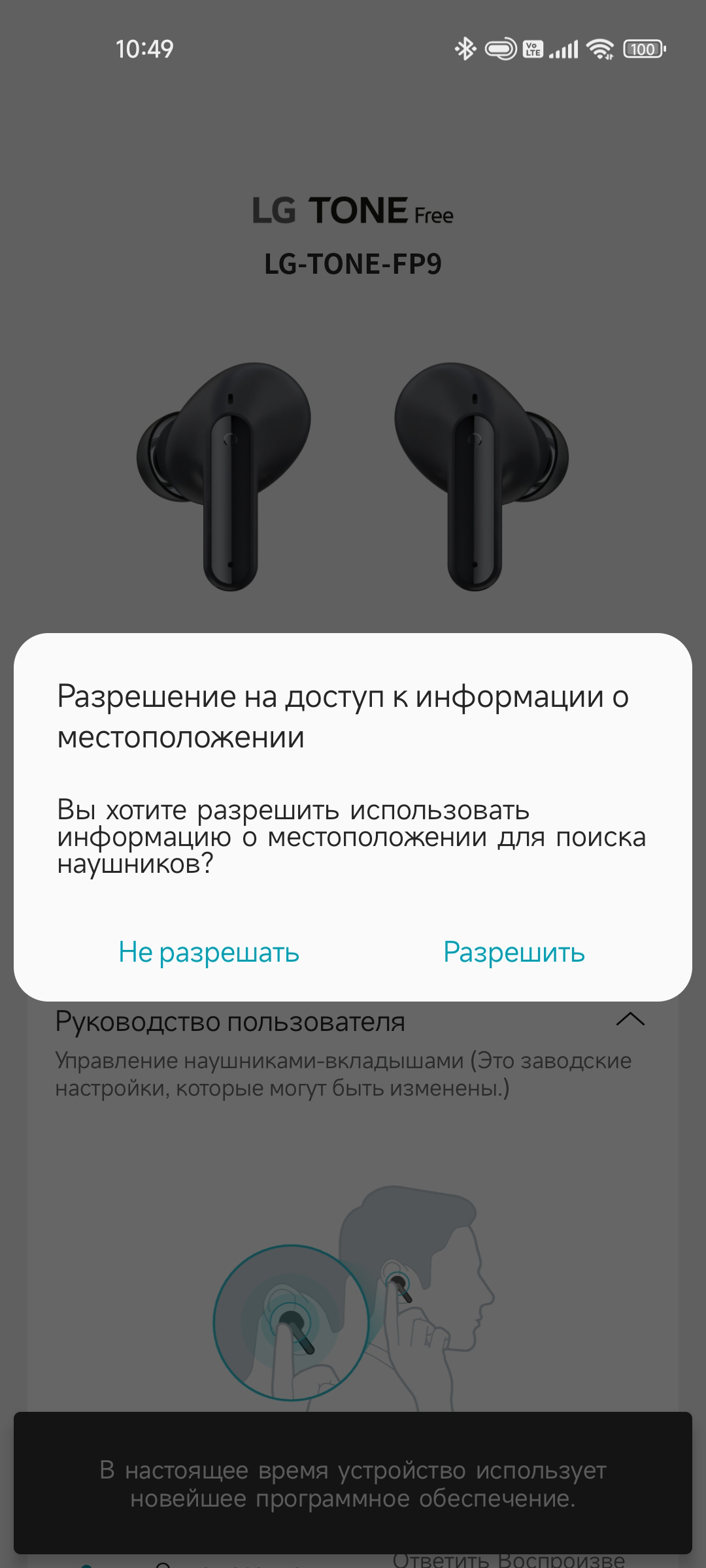Image resolution: width=706 pixels, height=1568 pixels.
Task: Tap "Разрешить" to allow location access
Action: coord(514,952)
